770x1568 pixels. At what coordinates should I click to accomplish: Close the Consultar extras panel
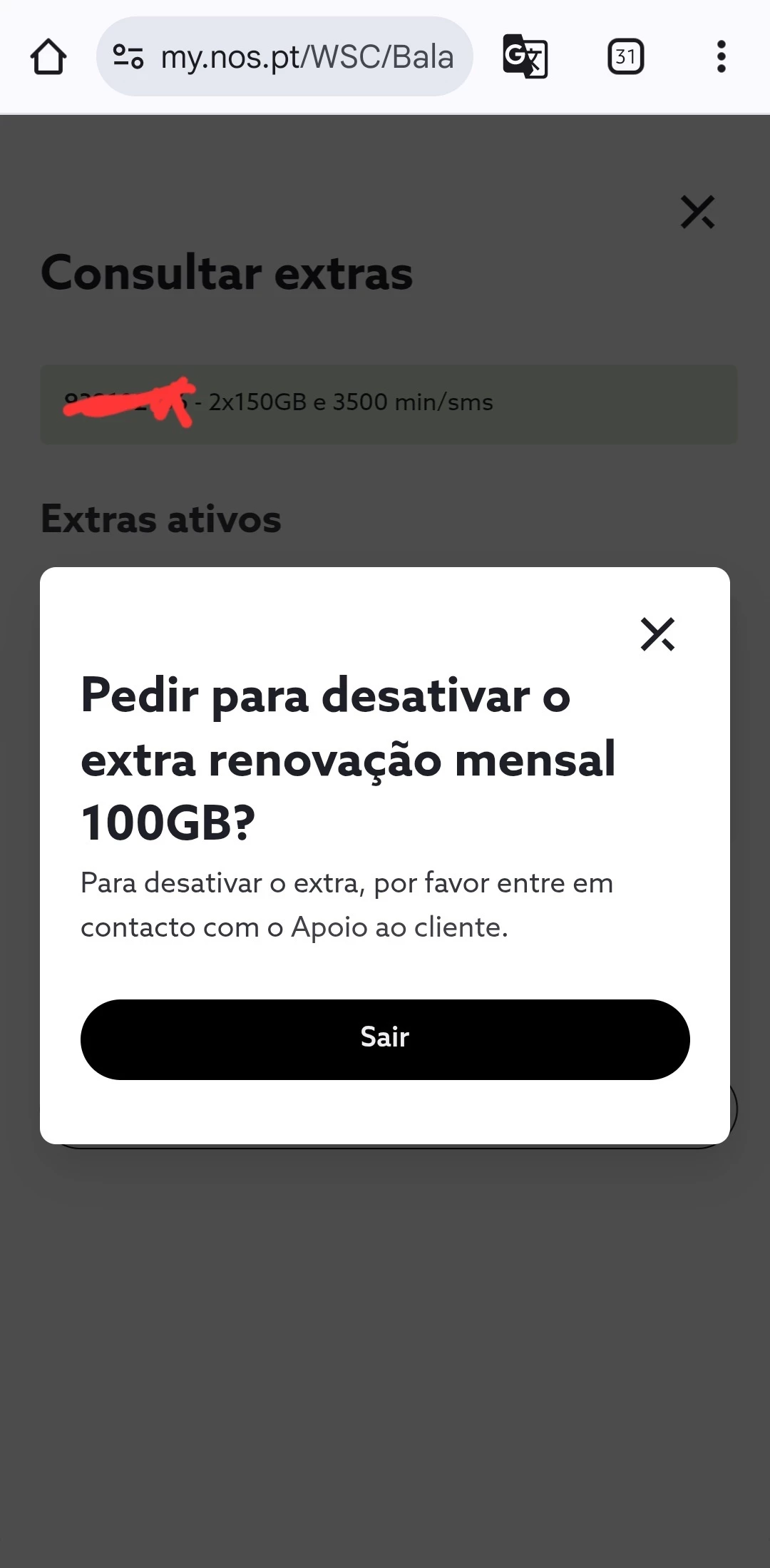click(x=697, y=212)
